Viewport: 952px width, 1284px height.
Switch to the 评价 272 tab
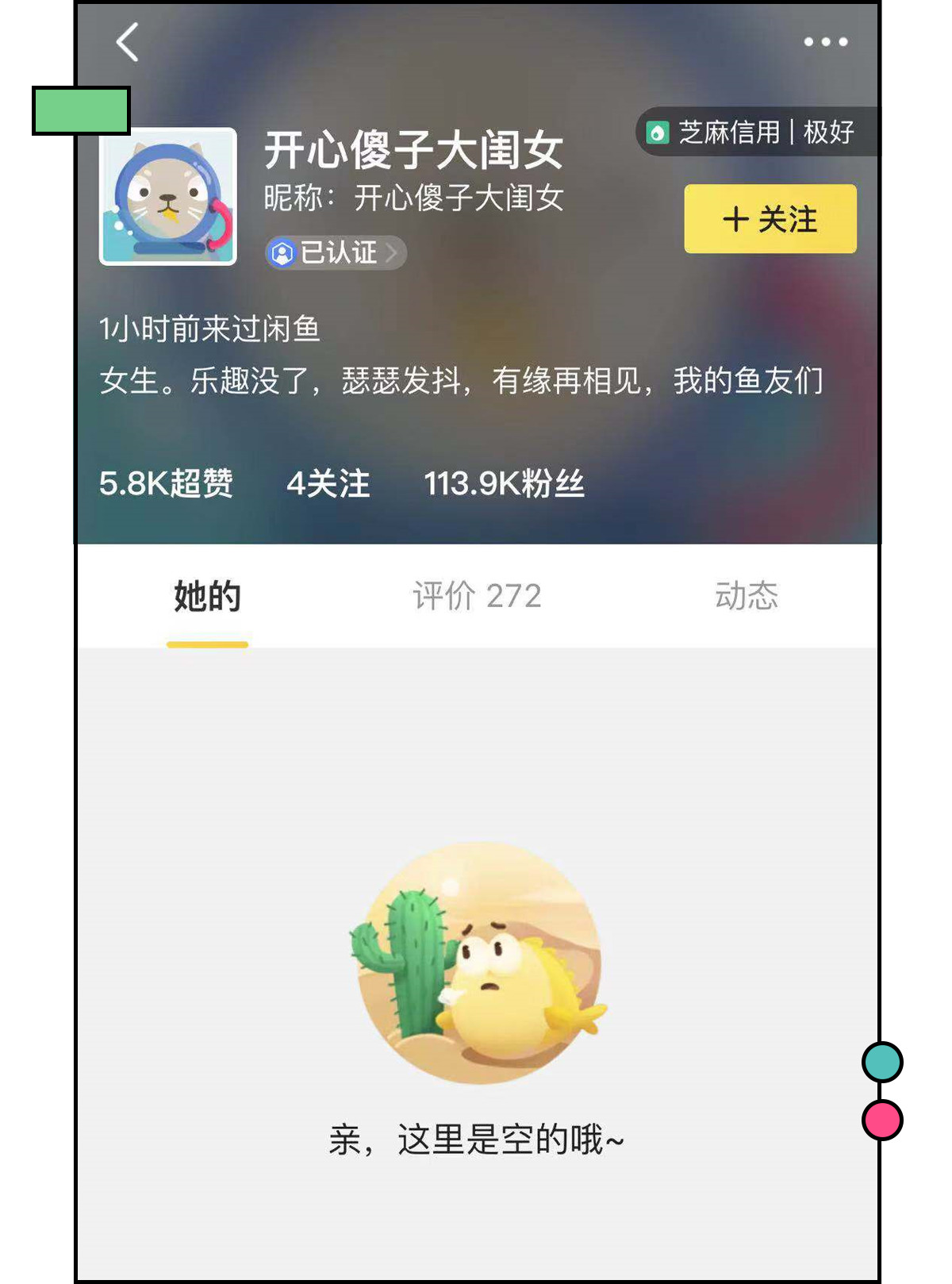[x=476, y=597]
